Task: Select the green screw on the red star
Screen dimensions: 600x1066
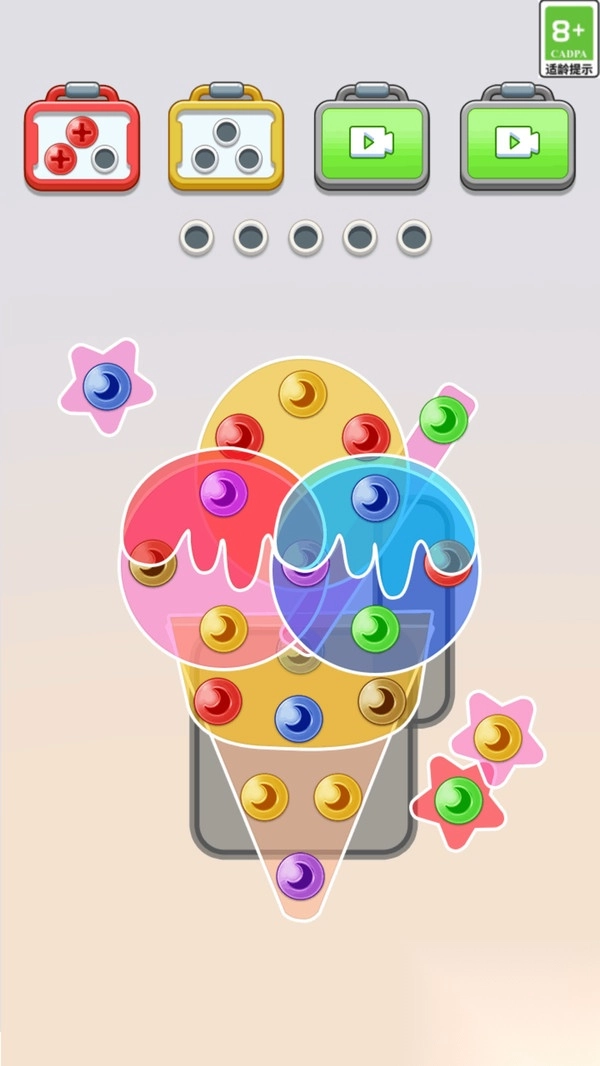Action: [x=459, y=800]
